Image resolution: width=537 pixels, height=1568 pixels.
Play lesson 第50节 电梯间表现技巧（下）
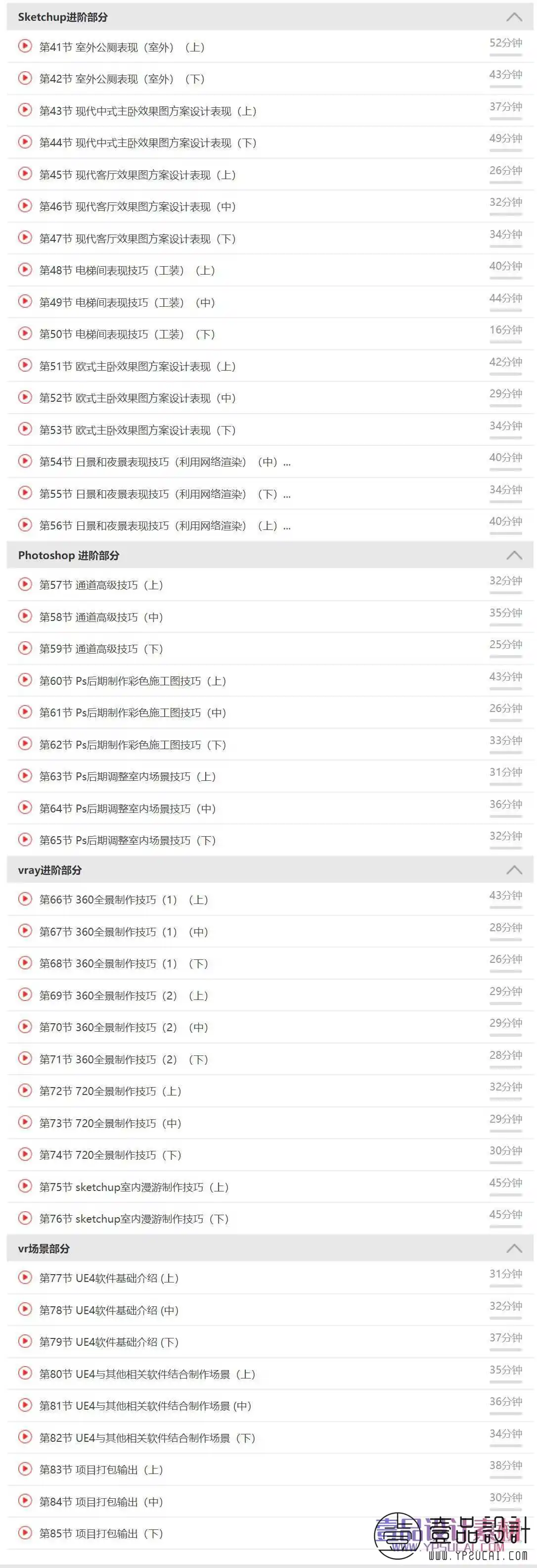pyautogui.click(x=25, y=333)
